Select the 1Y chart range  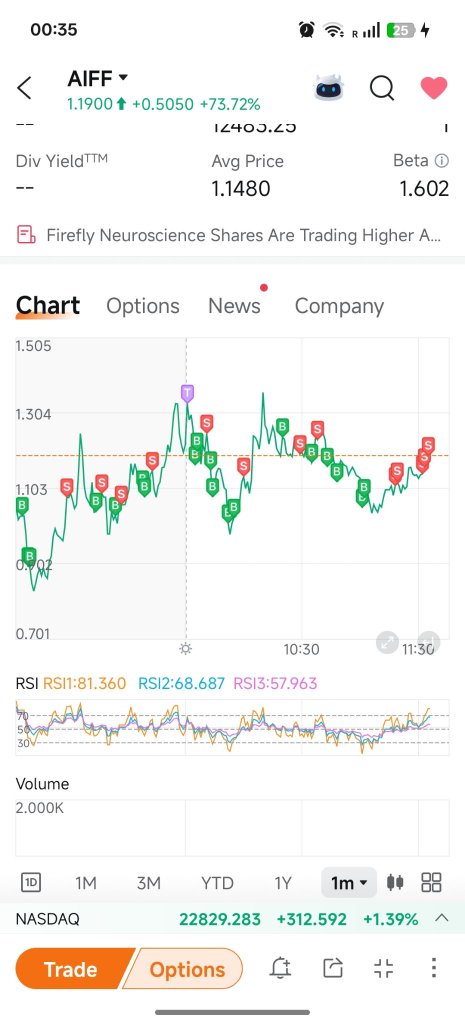click(282, 883)
